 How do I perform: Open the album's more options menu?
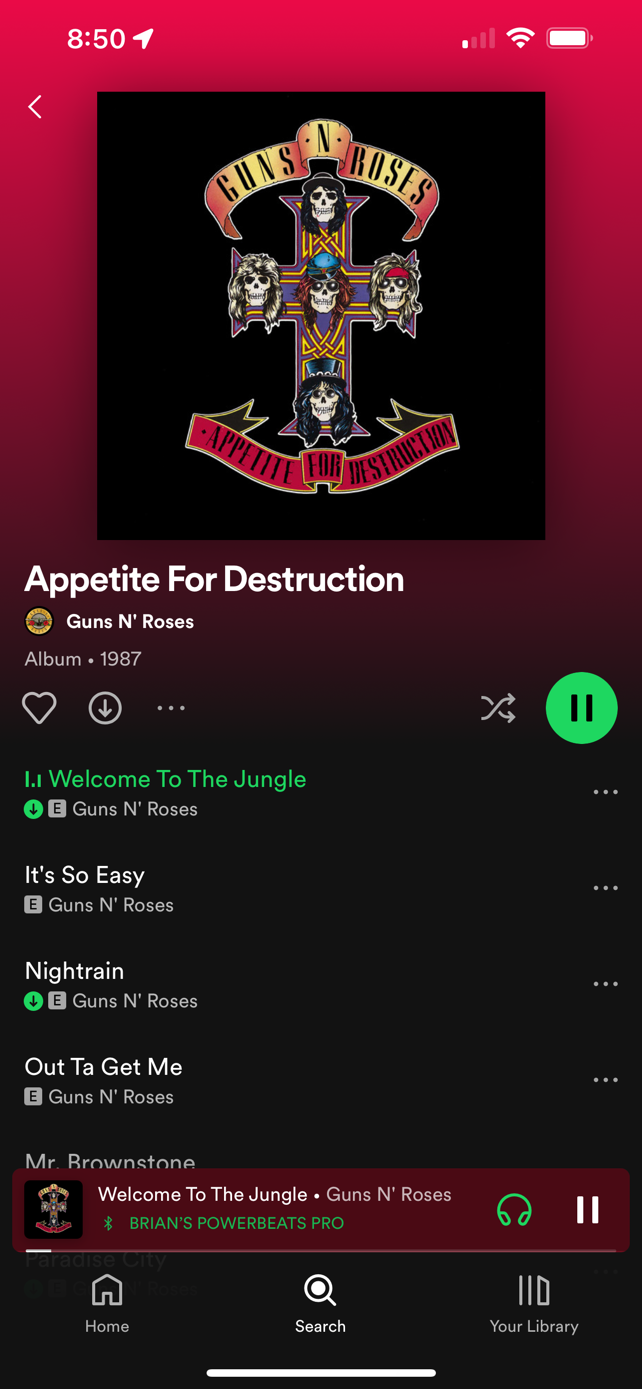click(171, 708)
